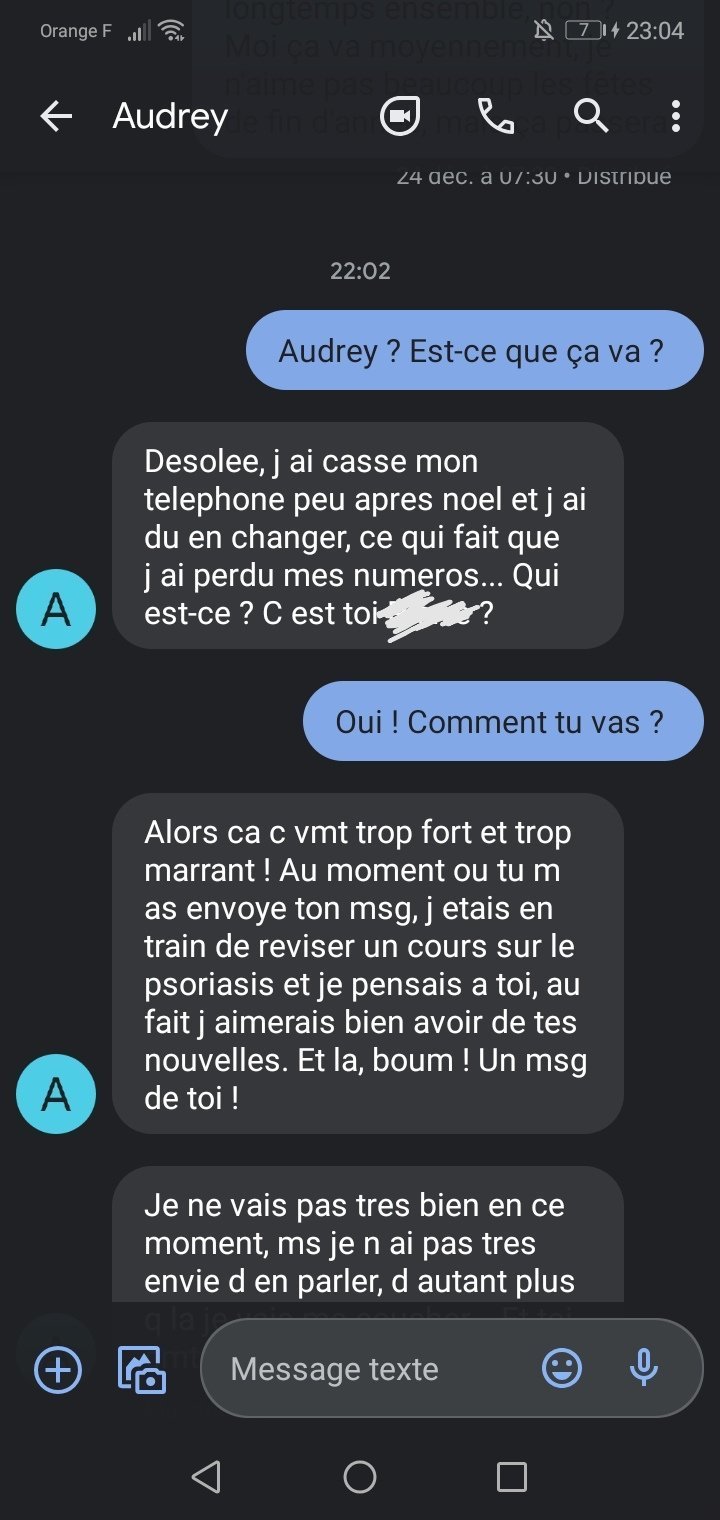The width and height of the screenshot is (720, 1520).
Task: Open recent apps from the navigation bar
Action: click(512, 1477)
